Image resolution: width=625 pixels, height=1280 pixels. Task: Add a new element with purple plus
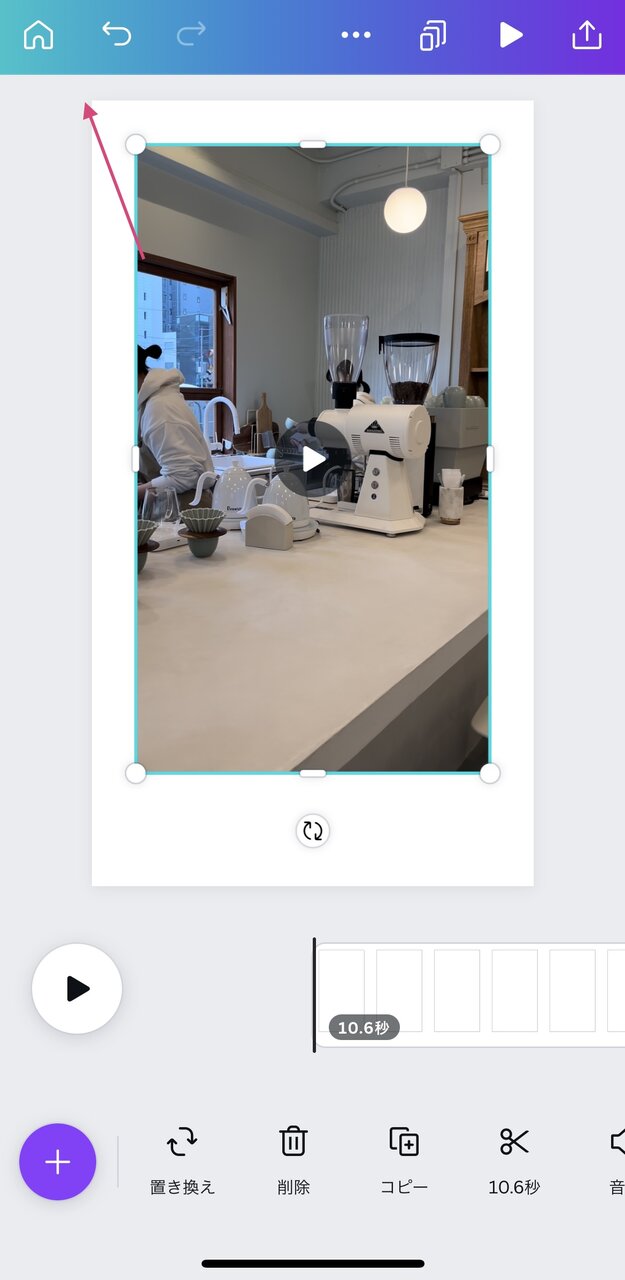coord(58,1162)
